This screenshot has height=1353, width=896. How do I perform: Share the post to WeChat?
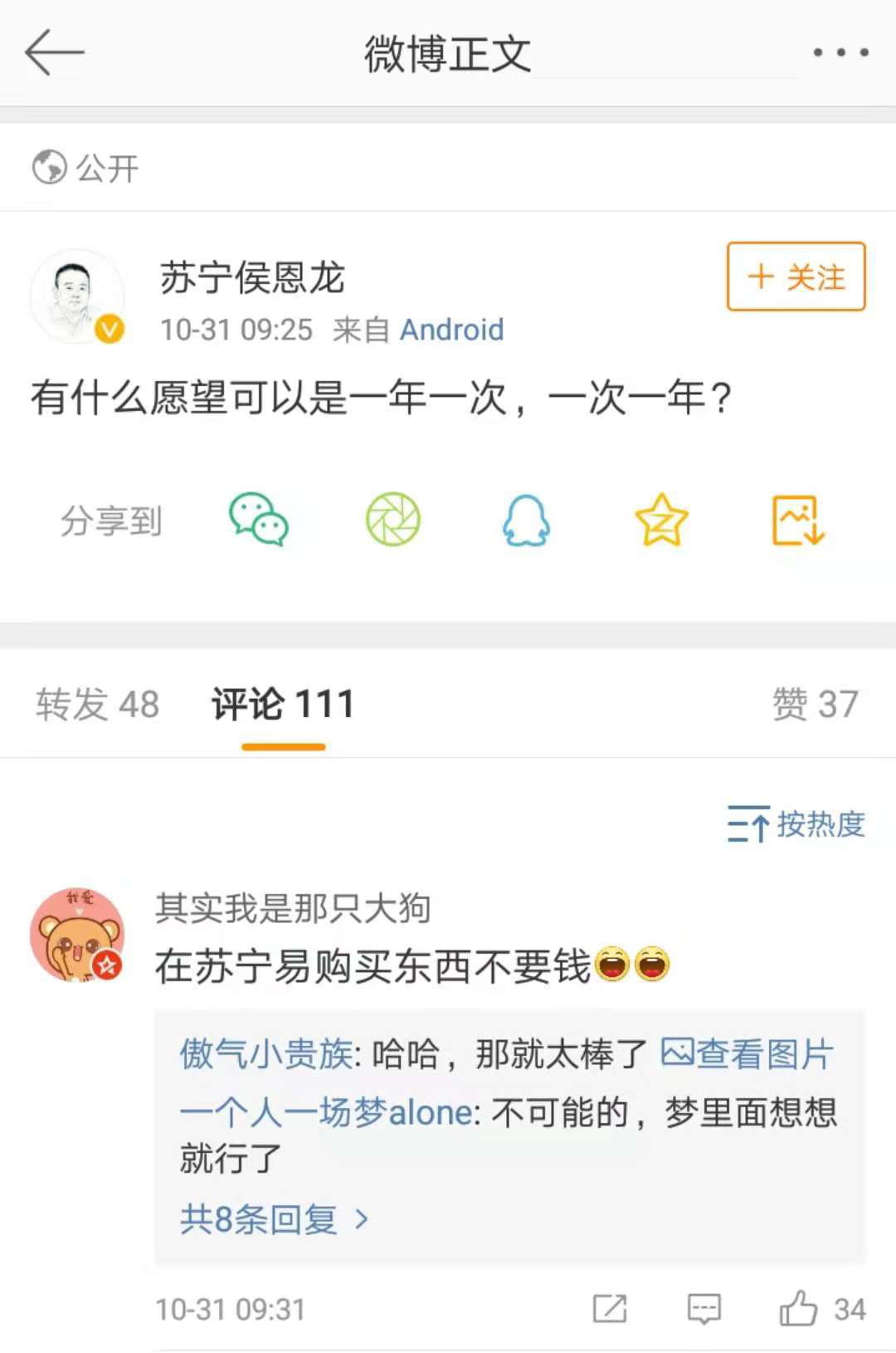click(259, 520)
